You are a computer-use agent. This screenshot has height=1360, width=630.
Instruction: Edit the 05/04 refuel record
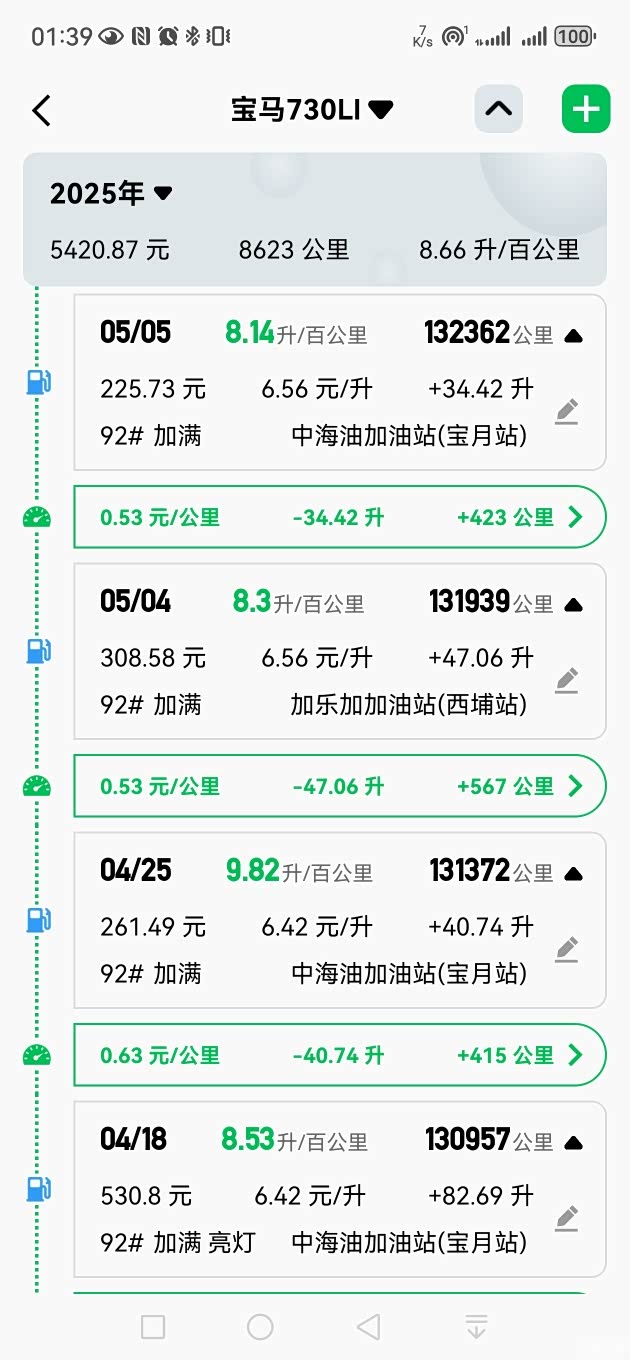pyautogui.click(x=567, y=680)
